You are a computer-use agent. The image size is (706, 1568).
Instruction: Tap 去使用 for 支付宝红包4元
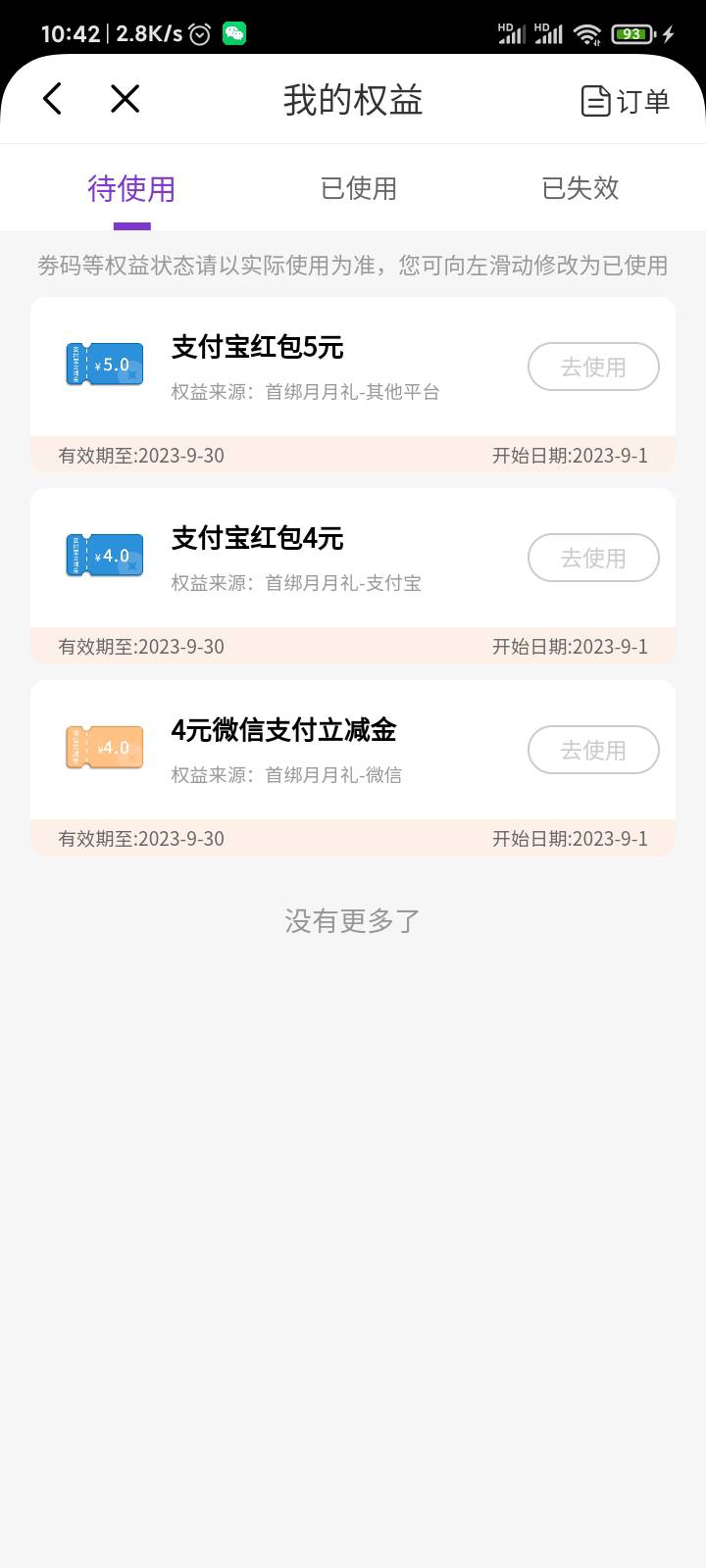coord(593,559)
